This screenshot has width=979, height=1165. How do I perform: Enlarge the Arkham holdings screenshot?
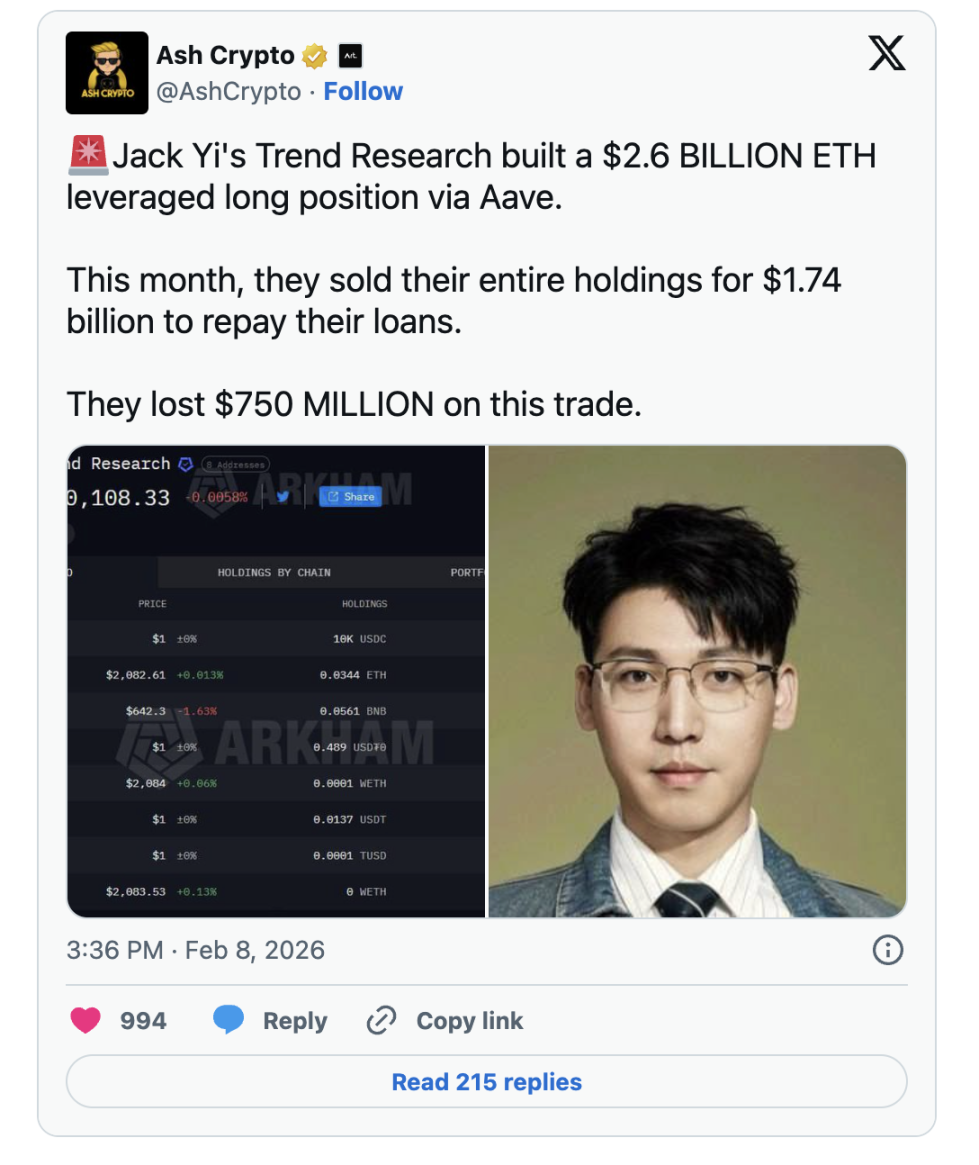tap(276, 681)
